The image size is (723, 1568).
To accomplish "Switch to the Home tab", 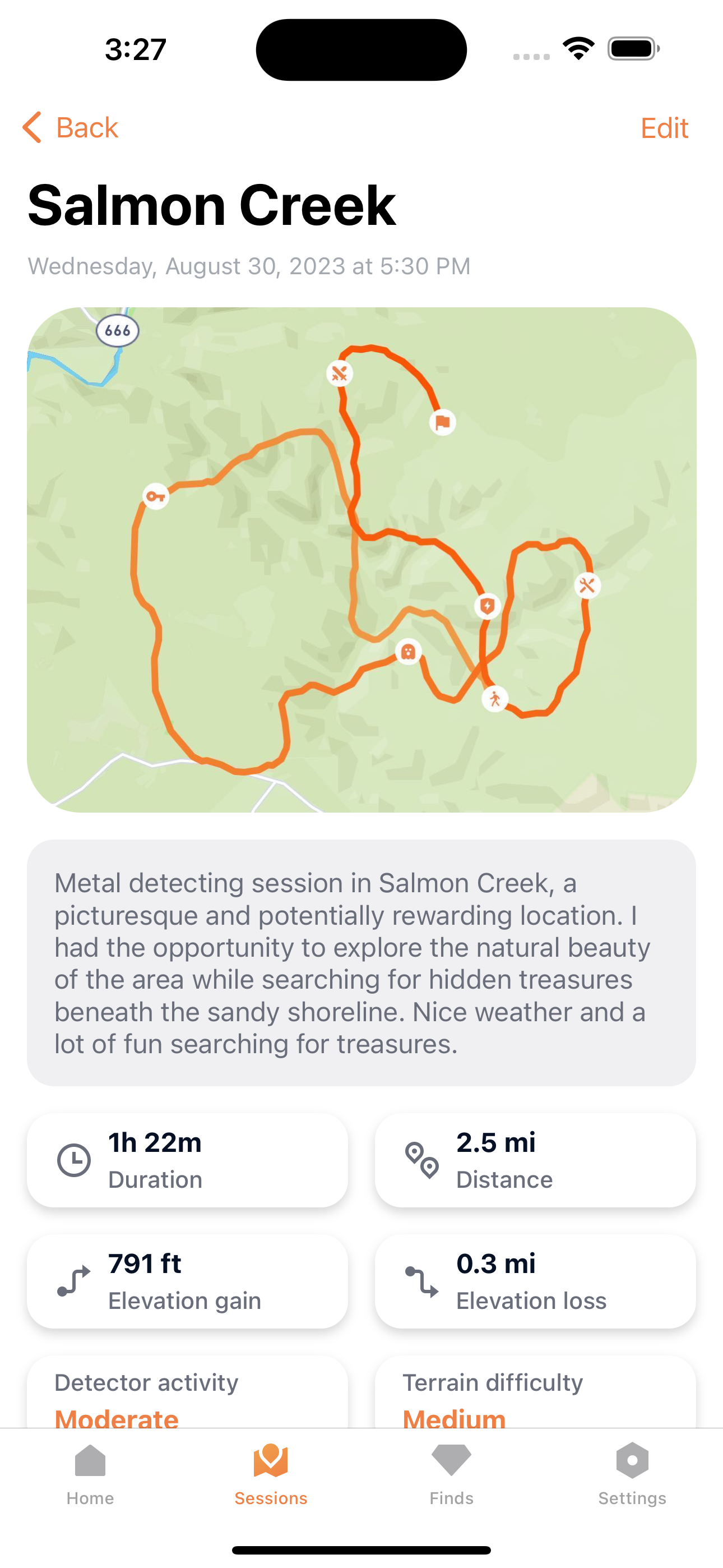I will click(x=90, y=1473).
